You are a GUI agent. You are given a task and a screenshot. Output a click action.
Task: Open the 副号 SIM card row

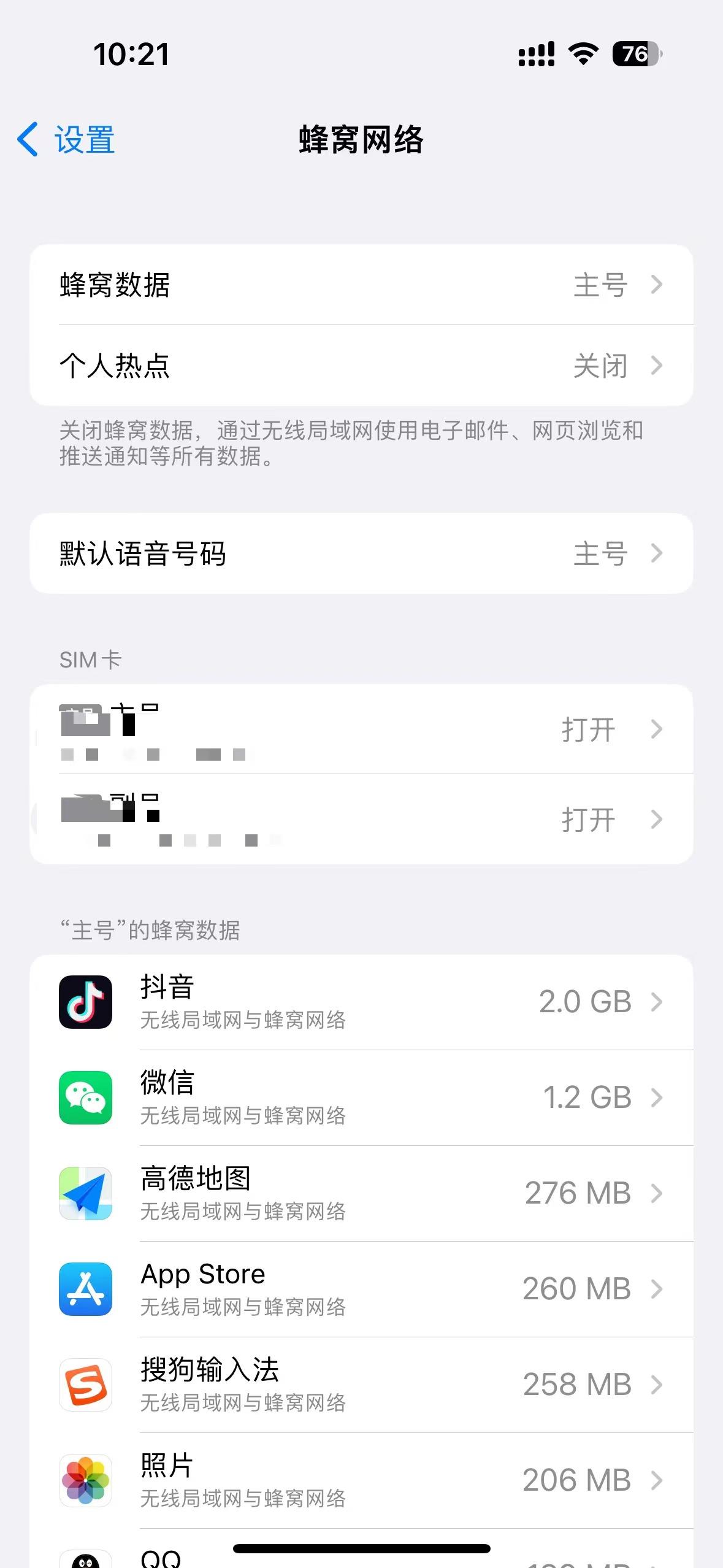click(361, 820)
